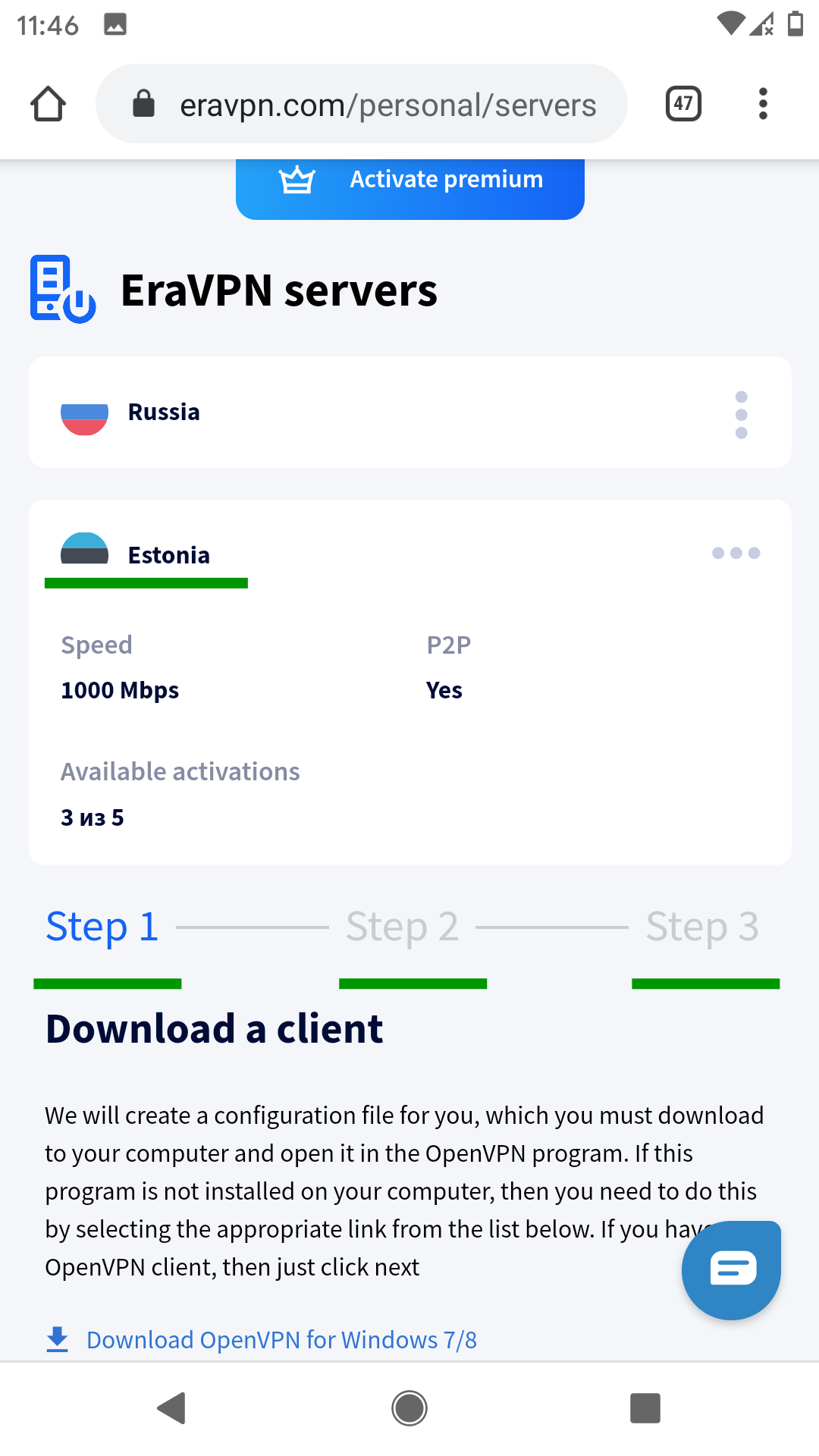Tap the Activate premium button
The width and height of the screenshot is (819, 1456).
409,182
